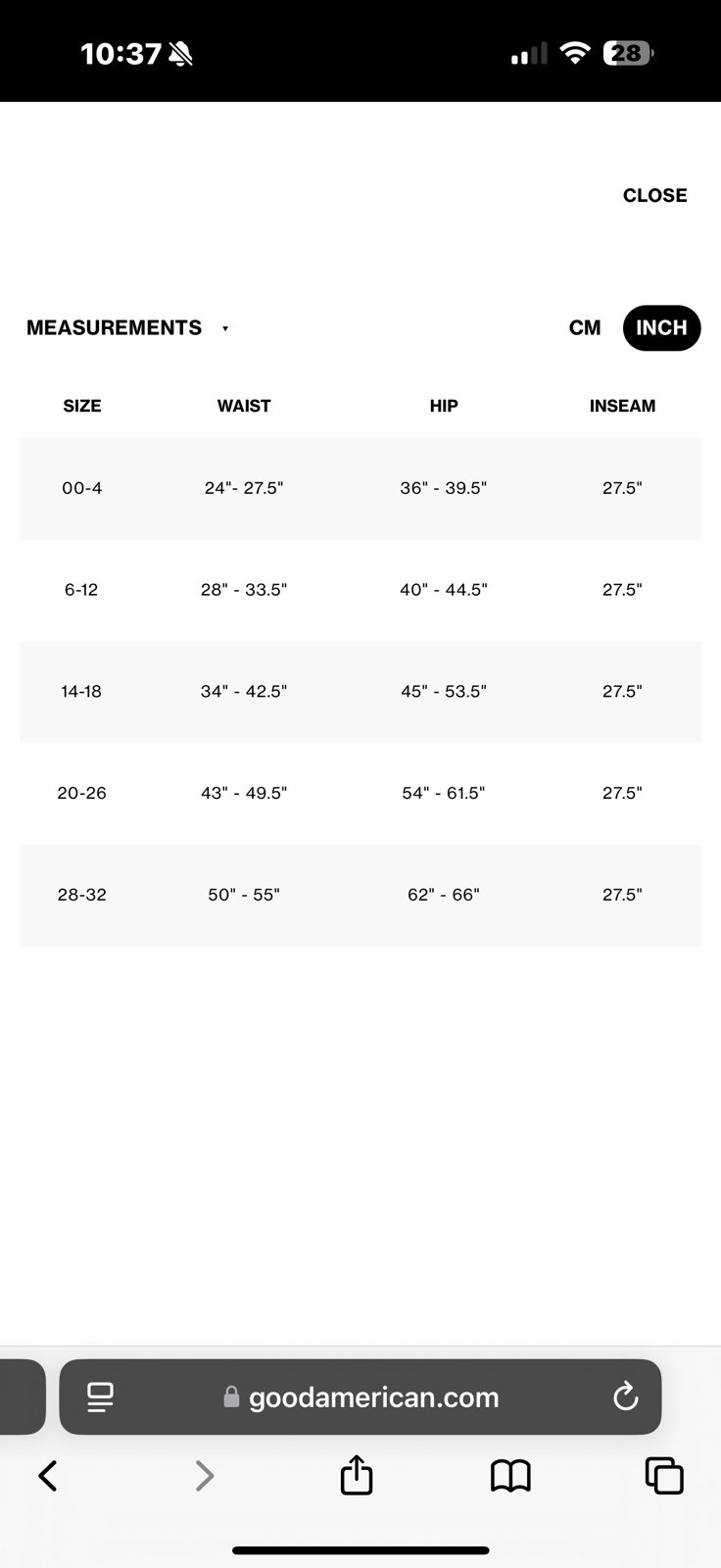This screenshot has height=1568, width=721.
Task: Select the INCH unit option
Action: pyautogui.click(x=661, y=327)
